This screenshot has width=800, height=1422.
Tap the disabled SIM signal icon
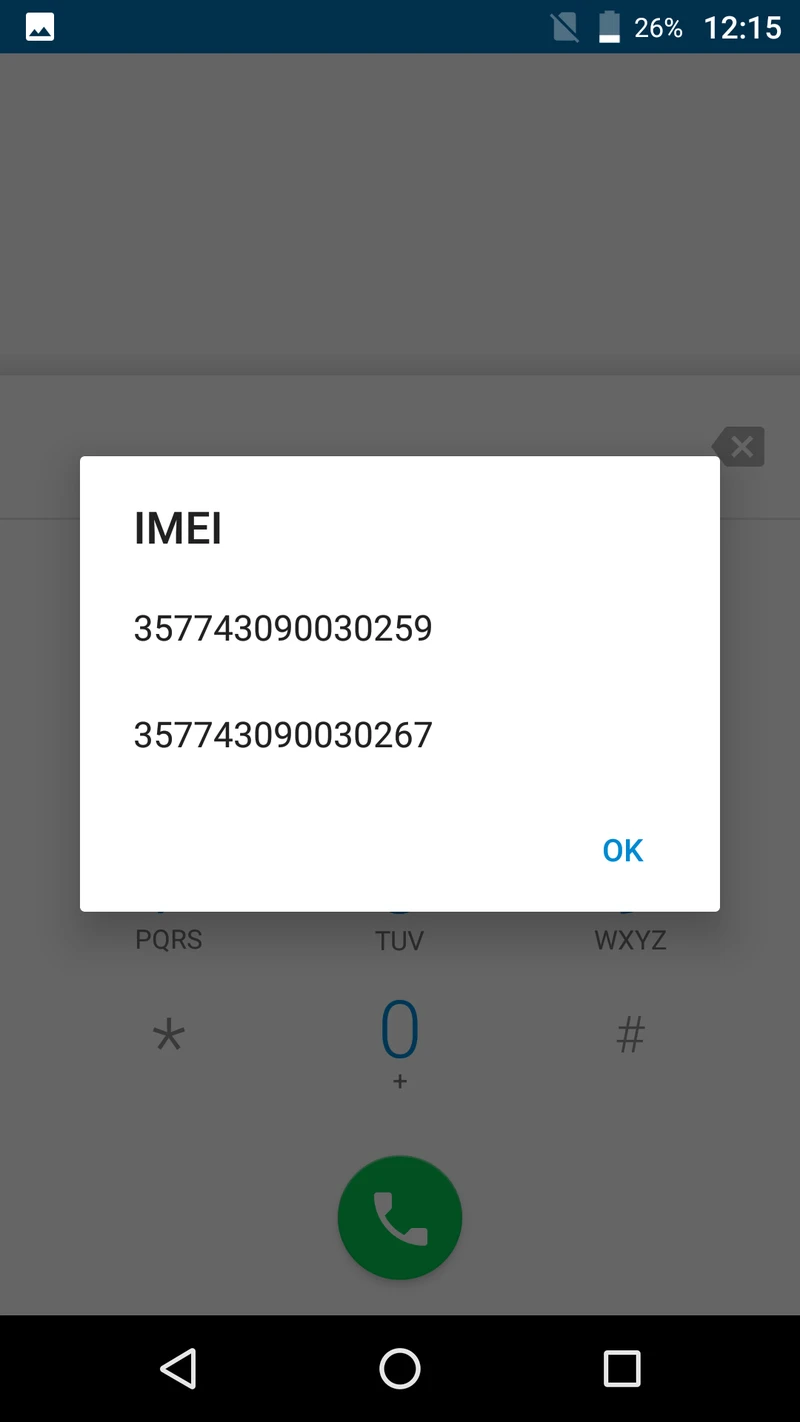(563, 27)
